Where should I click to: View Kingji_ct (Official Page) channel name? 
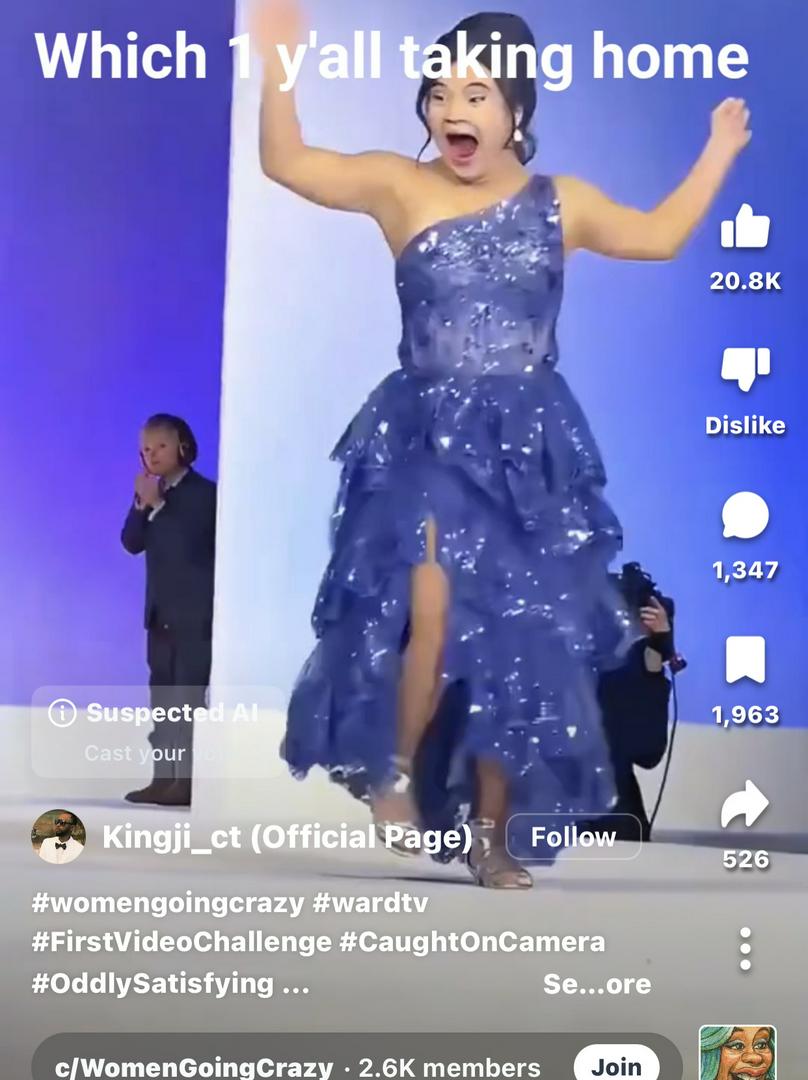pos(287,837)
